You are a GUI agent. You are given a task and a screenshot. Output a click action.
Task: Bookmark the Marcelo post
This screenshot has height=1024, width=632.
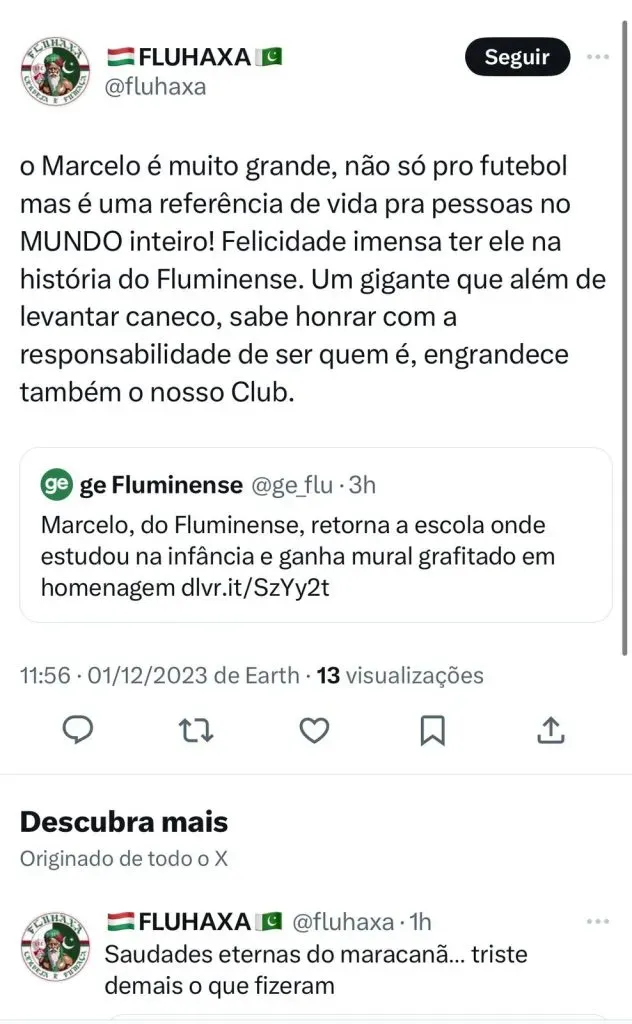click(x=432, y=732)
